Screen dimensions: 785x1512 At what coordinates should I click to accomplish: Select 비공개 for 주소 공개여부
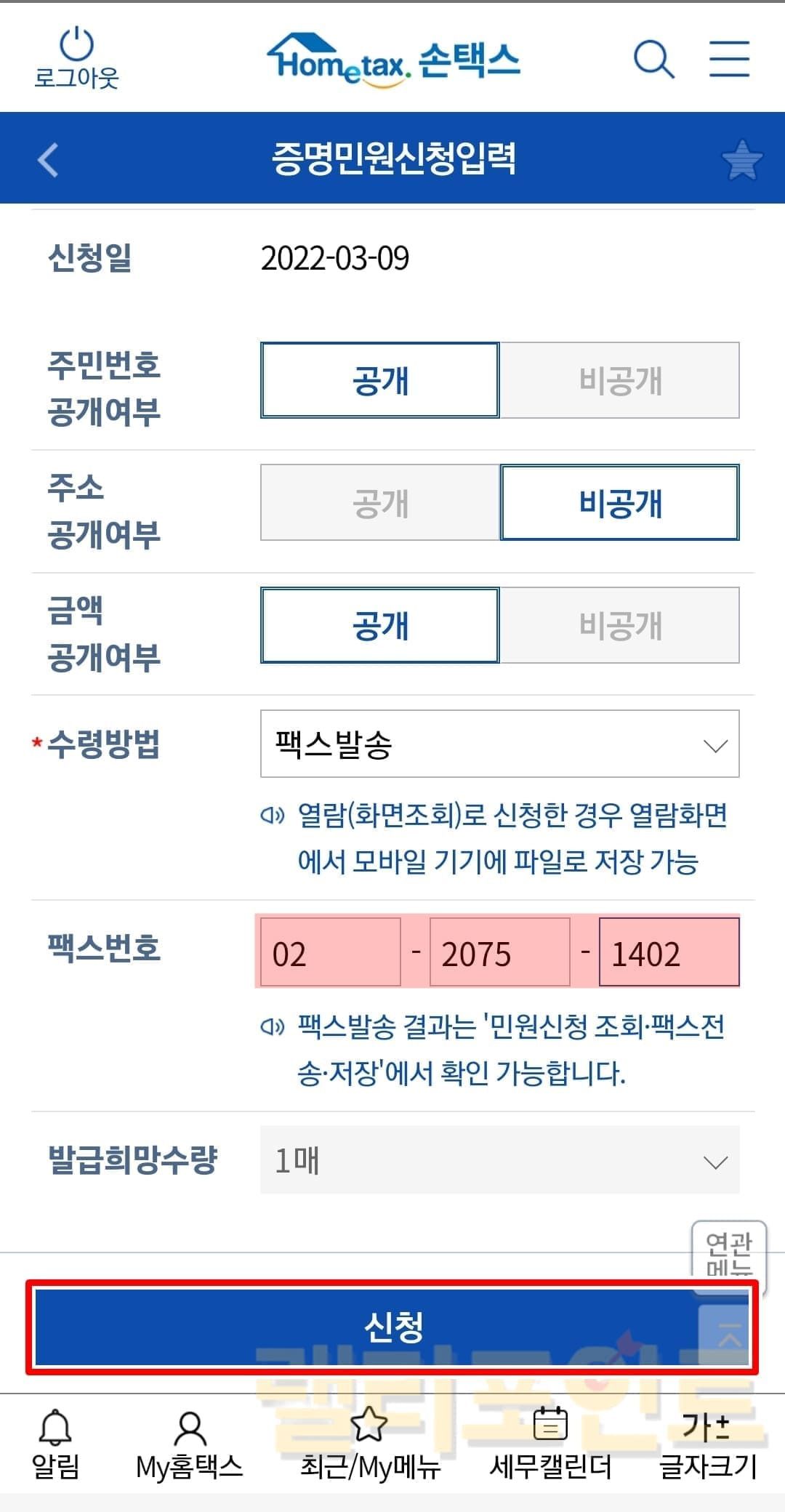(x=620, y=503)
